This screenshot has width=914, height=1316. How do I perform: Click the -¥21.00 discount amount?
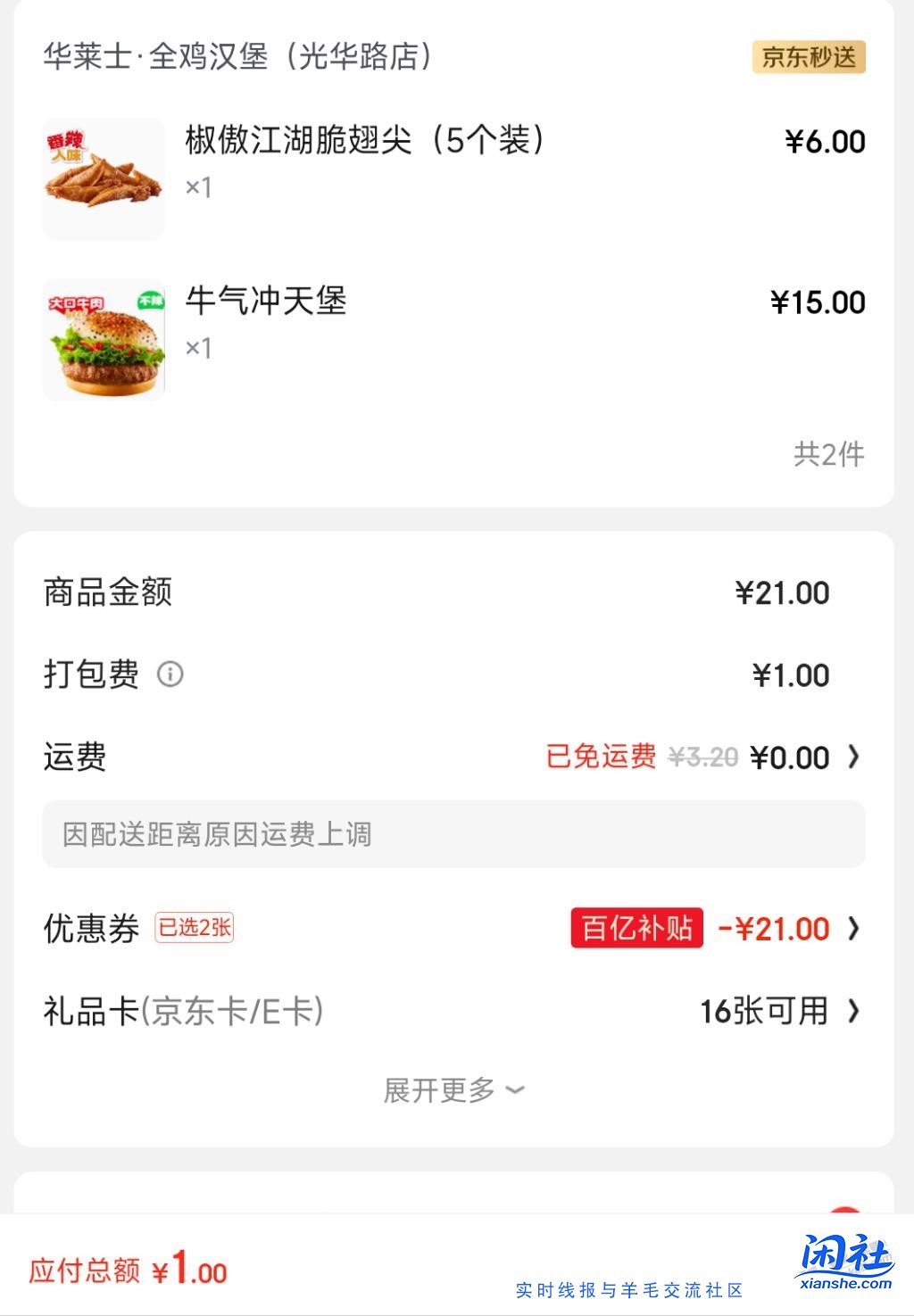(x=778, y=928)
